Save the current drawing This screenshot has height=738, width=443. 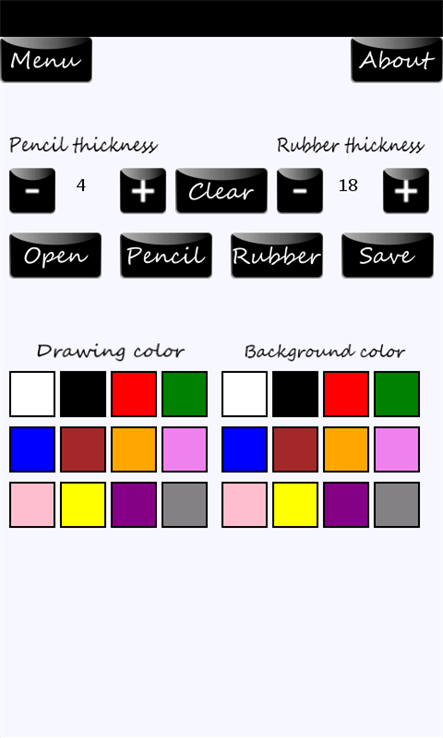pos(387,255)
